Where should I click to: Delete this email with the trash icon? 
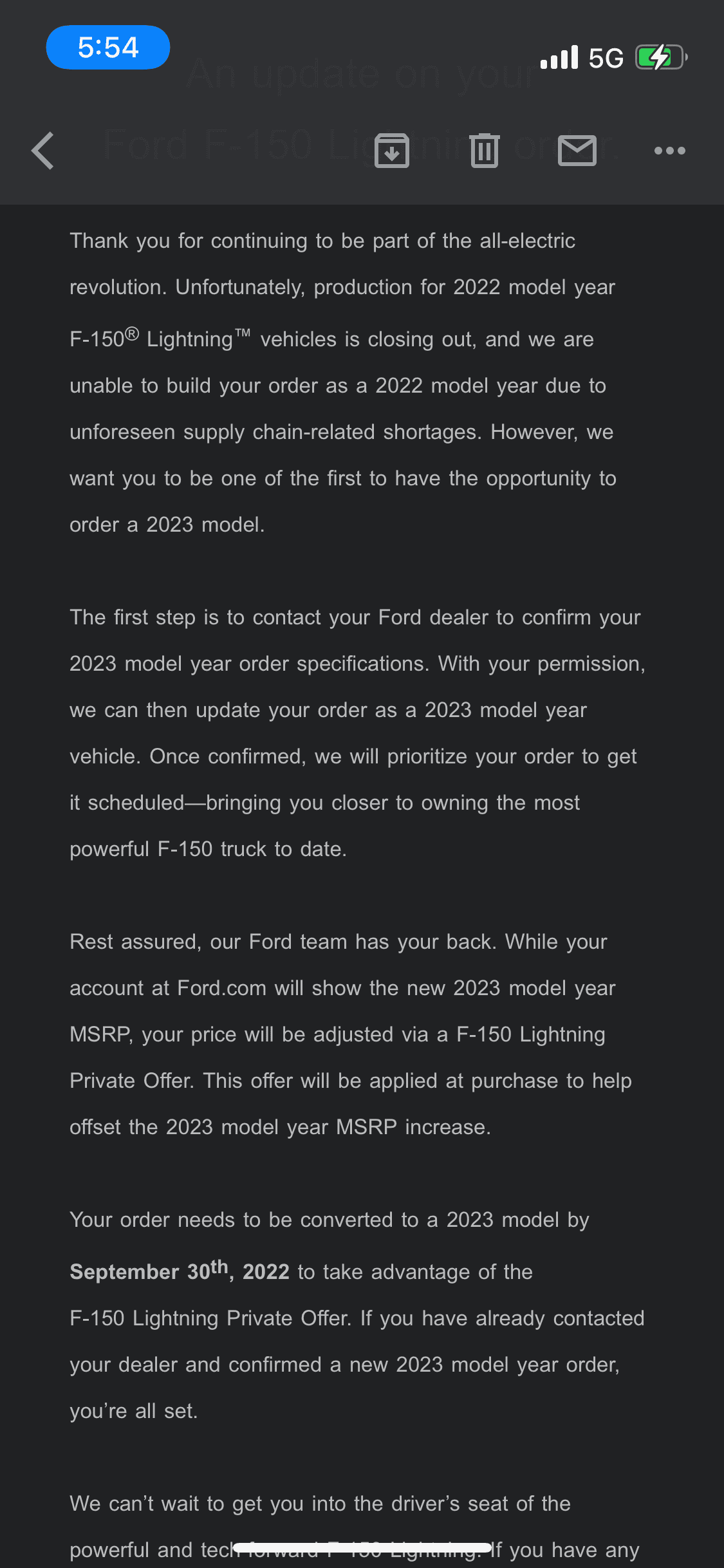[485, 151]
